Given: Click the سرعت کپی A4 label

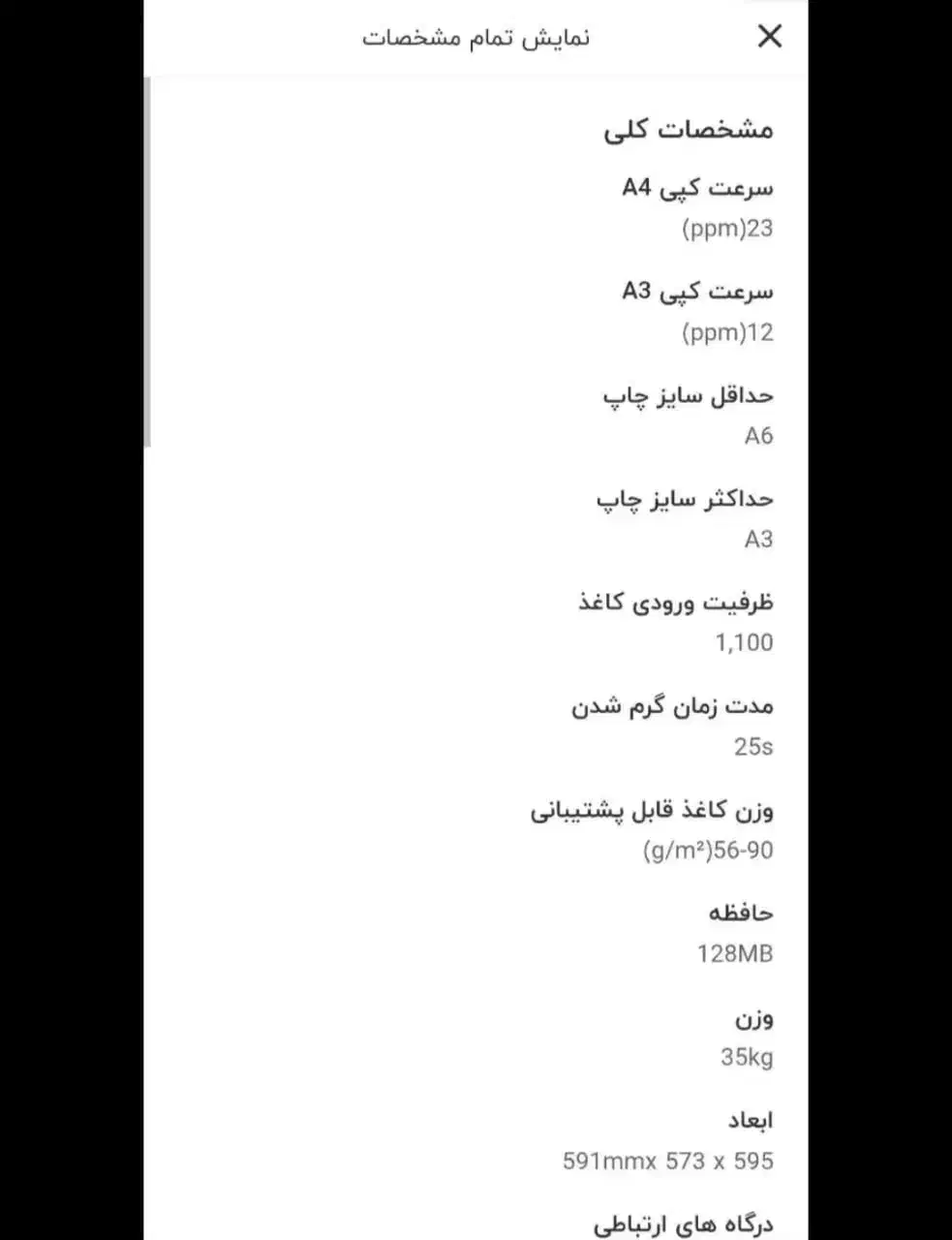Looking at the screenshot, I should click(x=698, y=187).
